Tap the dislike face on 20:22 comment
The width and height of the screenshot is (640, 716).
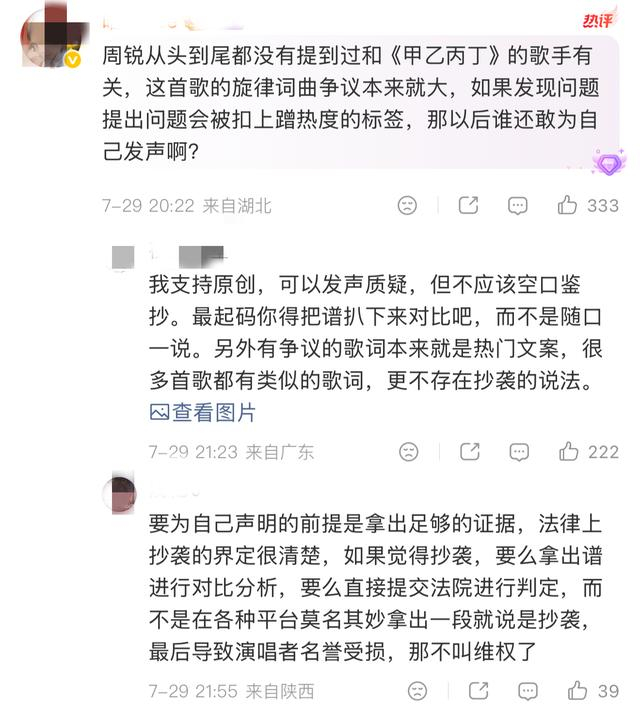407,205
